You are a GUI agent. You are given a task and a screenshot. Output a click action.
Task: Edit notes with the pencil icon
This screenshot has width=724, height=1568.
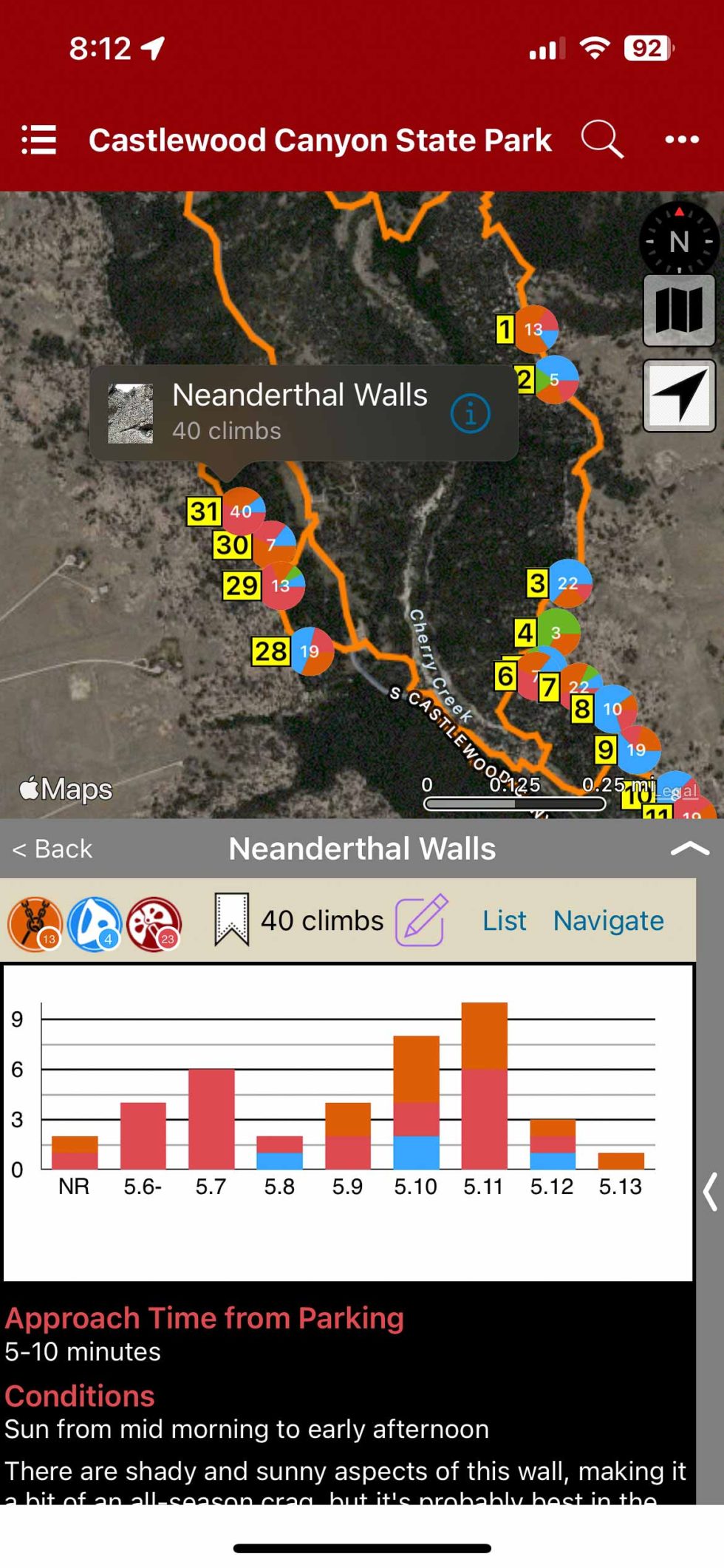[x=421, y=920]
